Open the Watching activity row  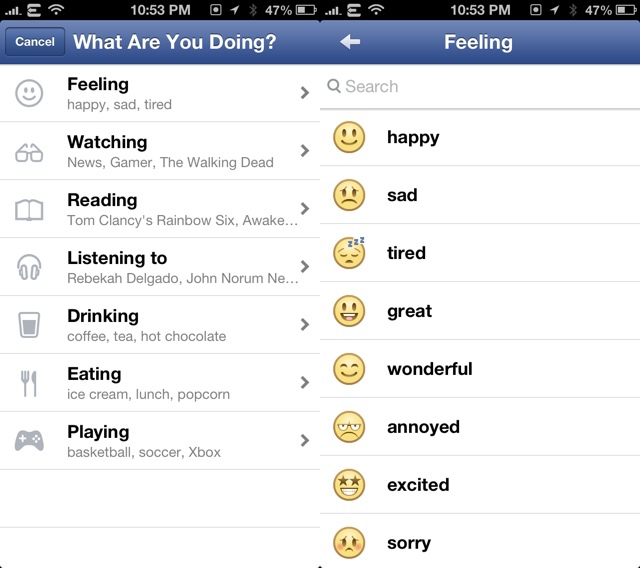pyautogui.click(x=160, y=151)
